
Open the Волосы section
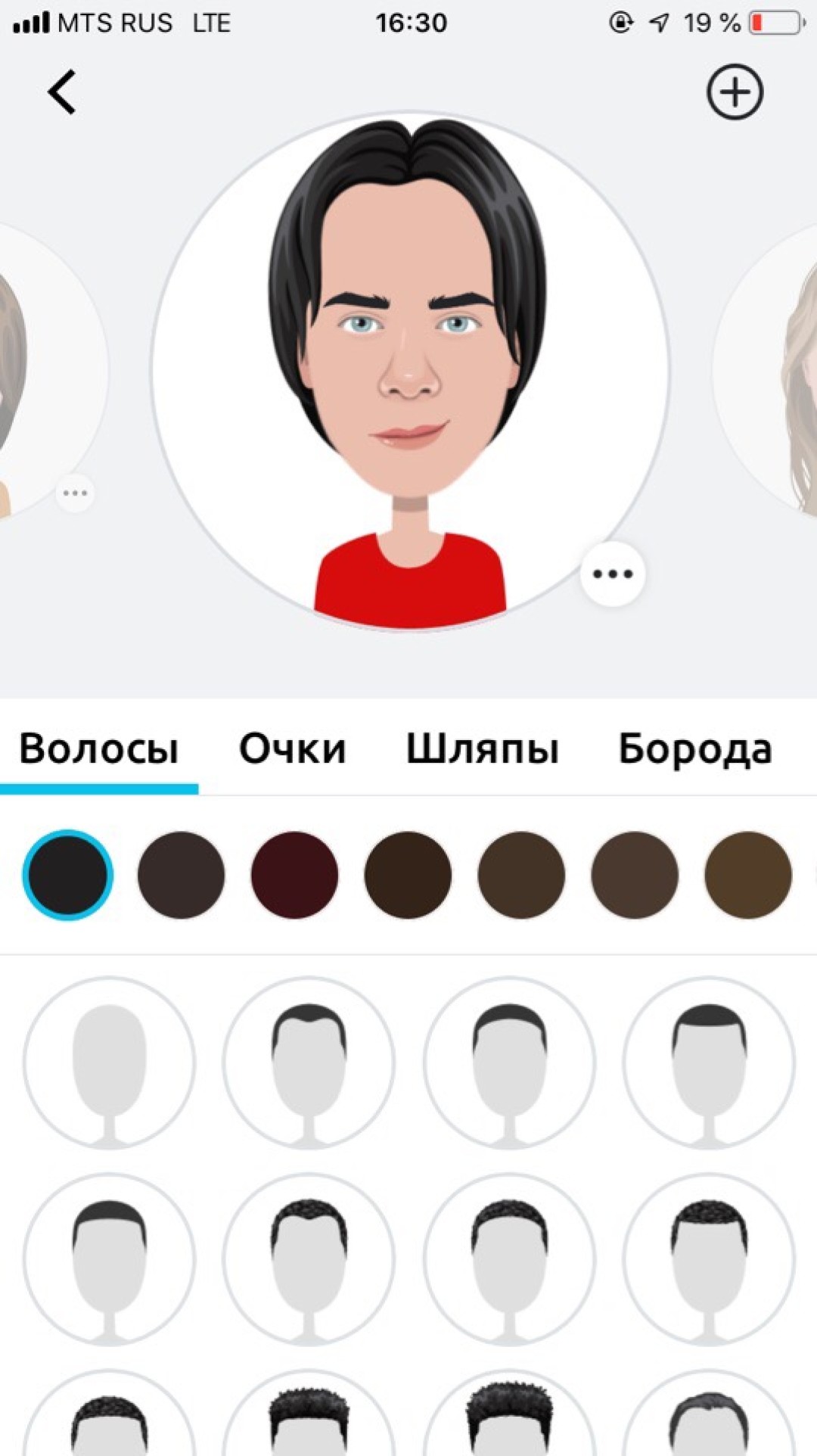pos(101,748)
